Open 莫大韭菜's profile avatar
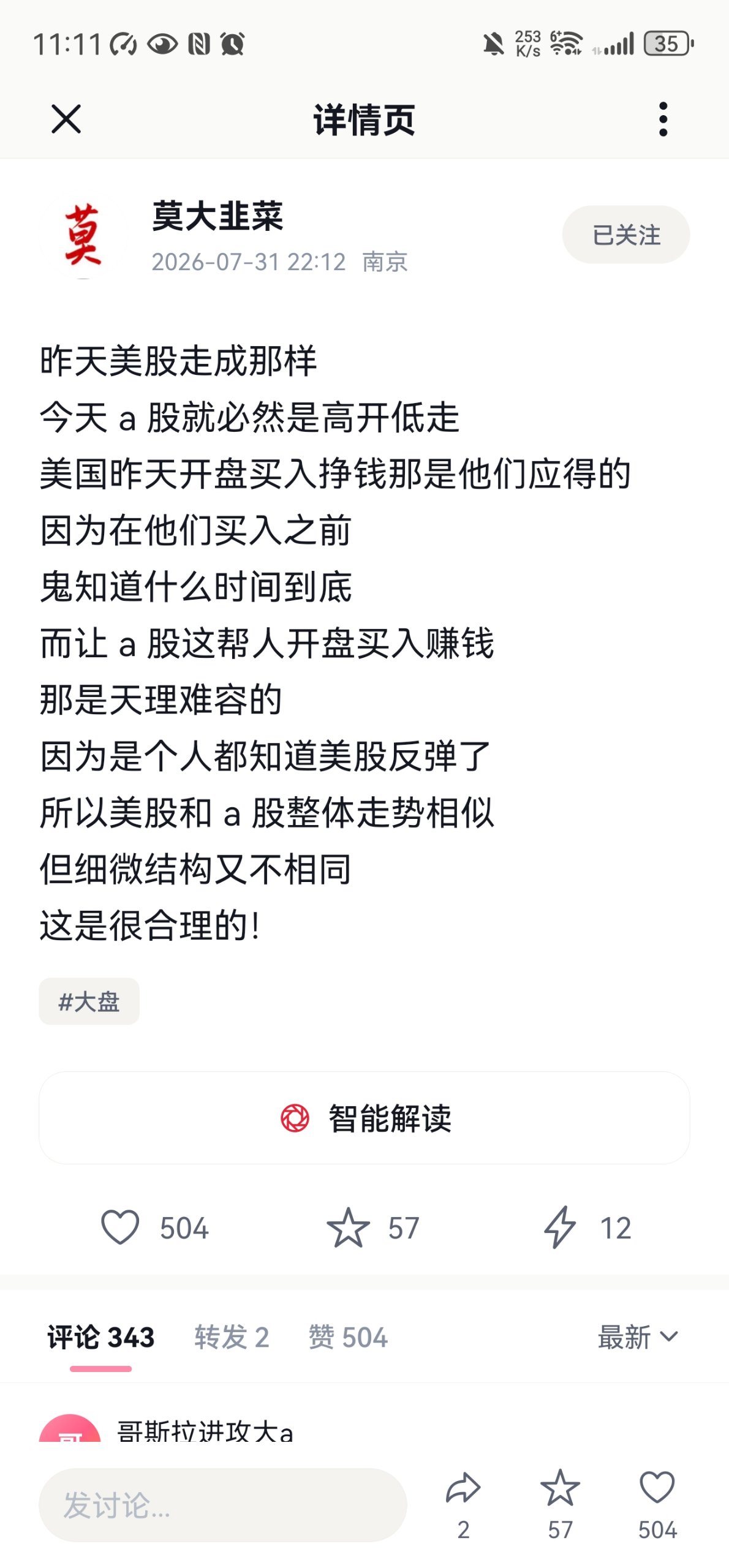The height and width of the screenshot is (1568, 729). pos(83,236)
